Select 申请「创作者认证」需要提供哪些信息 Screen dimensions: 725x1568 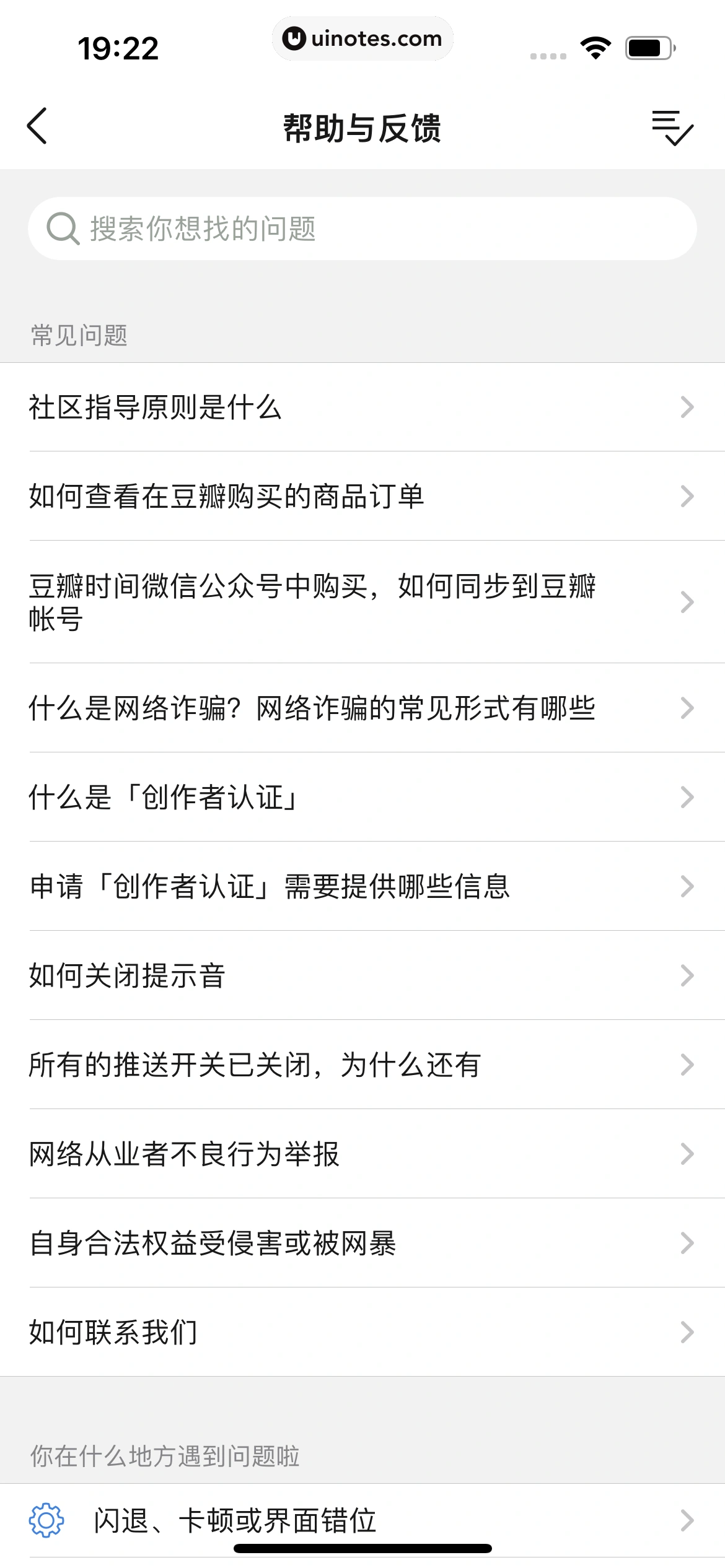pyautogui.click(x=362, y=887)
